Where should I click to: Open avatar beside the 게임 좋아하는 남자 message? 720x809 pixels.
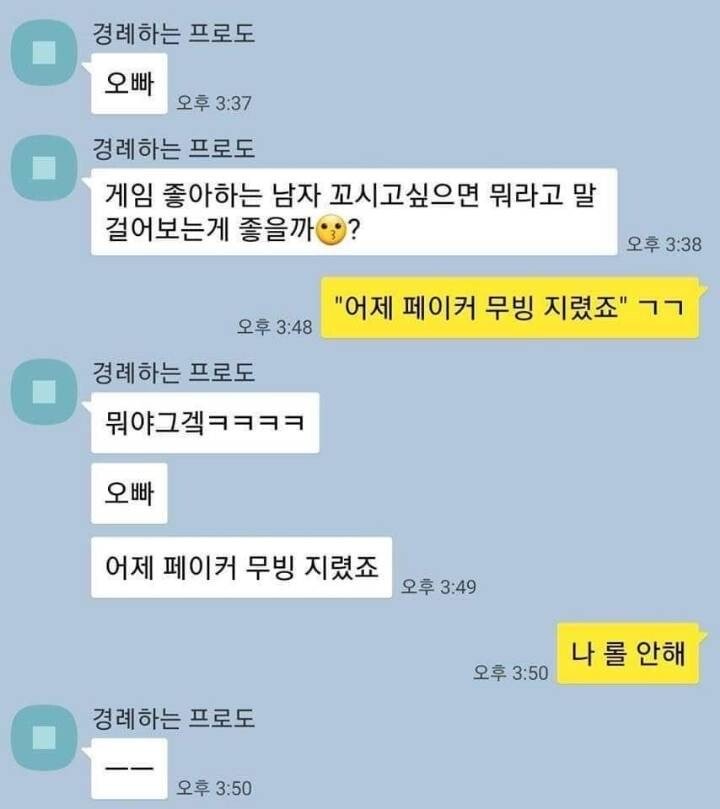point(44,168)
